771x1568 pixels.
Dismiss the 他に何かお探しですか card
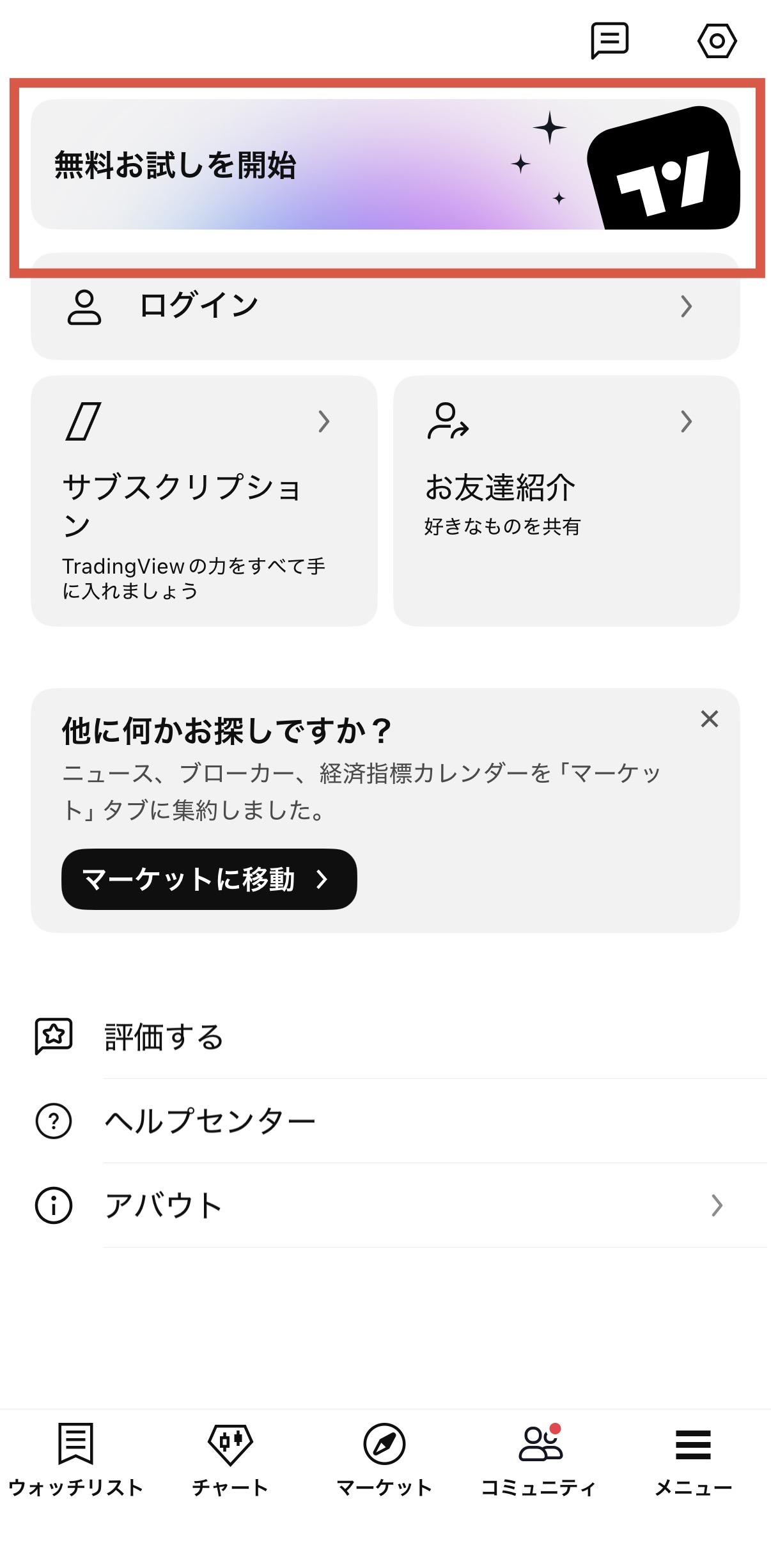coord(709,719)
